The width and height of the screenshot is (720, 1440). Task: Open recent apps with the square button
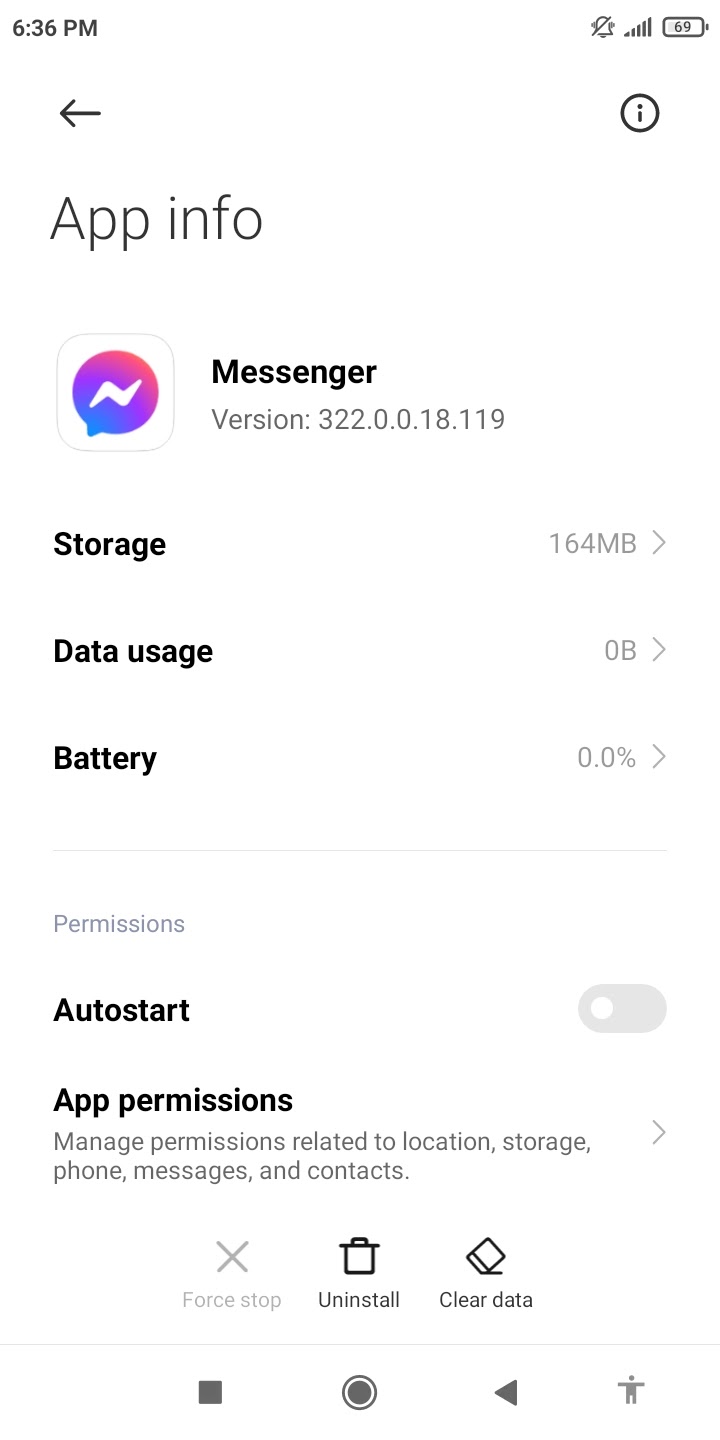[x=210, y=1392]
